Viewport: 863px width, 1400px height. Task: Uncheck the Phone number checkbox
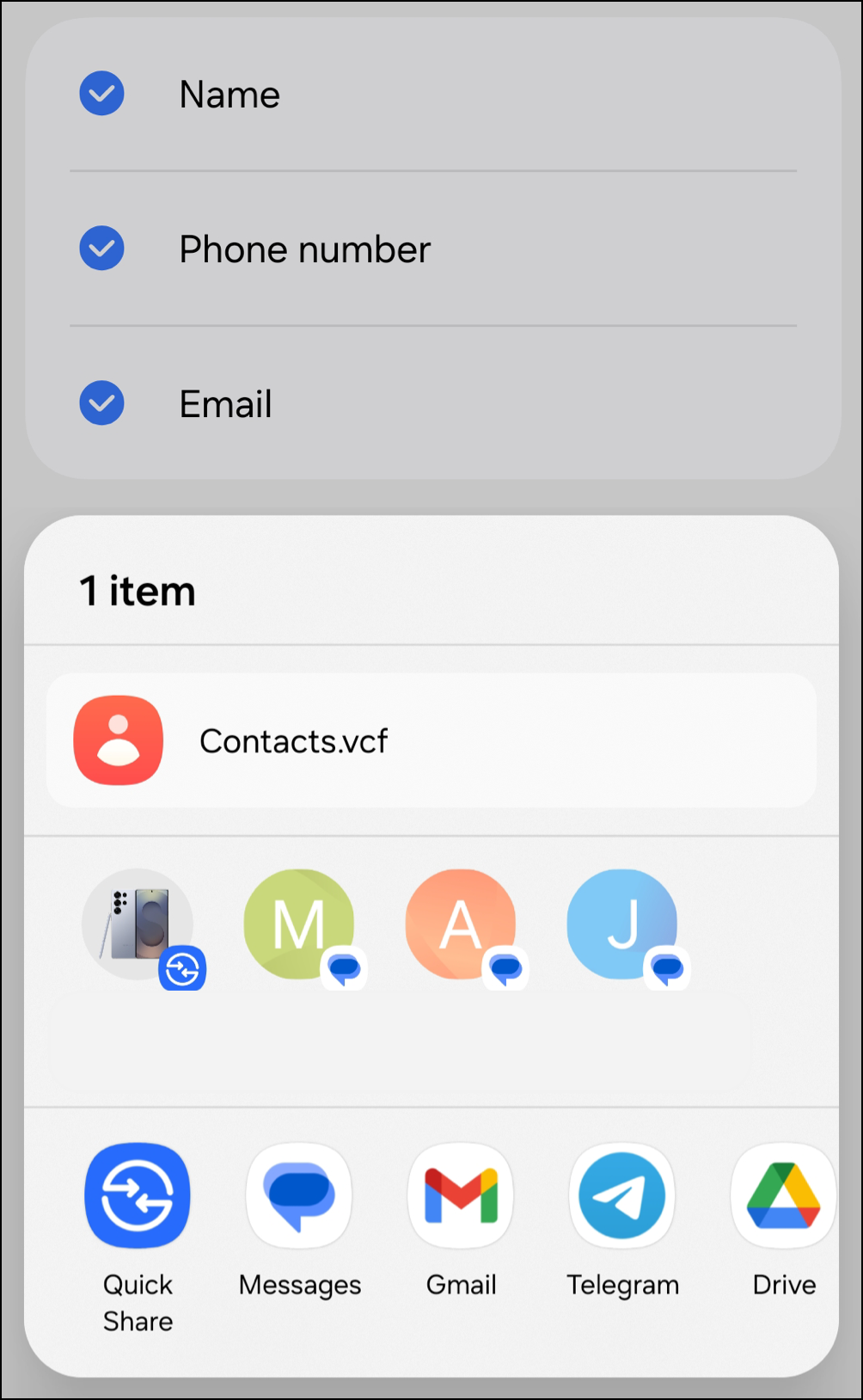pyautogui.click(x=102, y=249)
